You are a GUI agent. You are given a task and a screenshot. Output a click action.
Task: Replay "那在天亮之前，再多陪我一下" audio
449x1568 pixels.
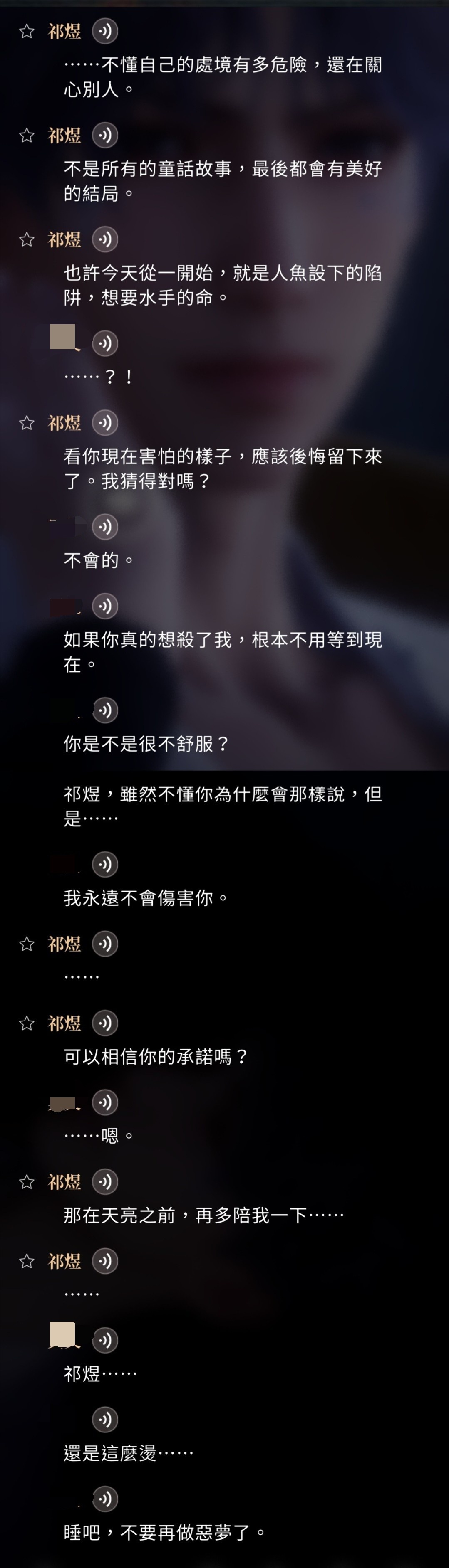(105, 1181)
